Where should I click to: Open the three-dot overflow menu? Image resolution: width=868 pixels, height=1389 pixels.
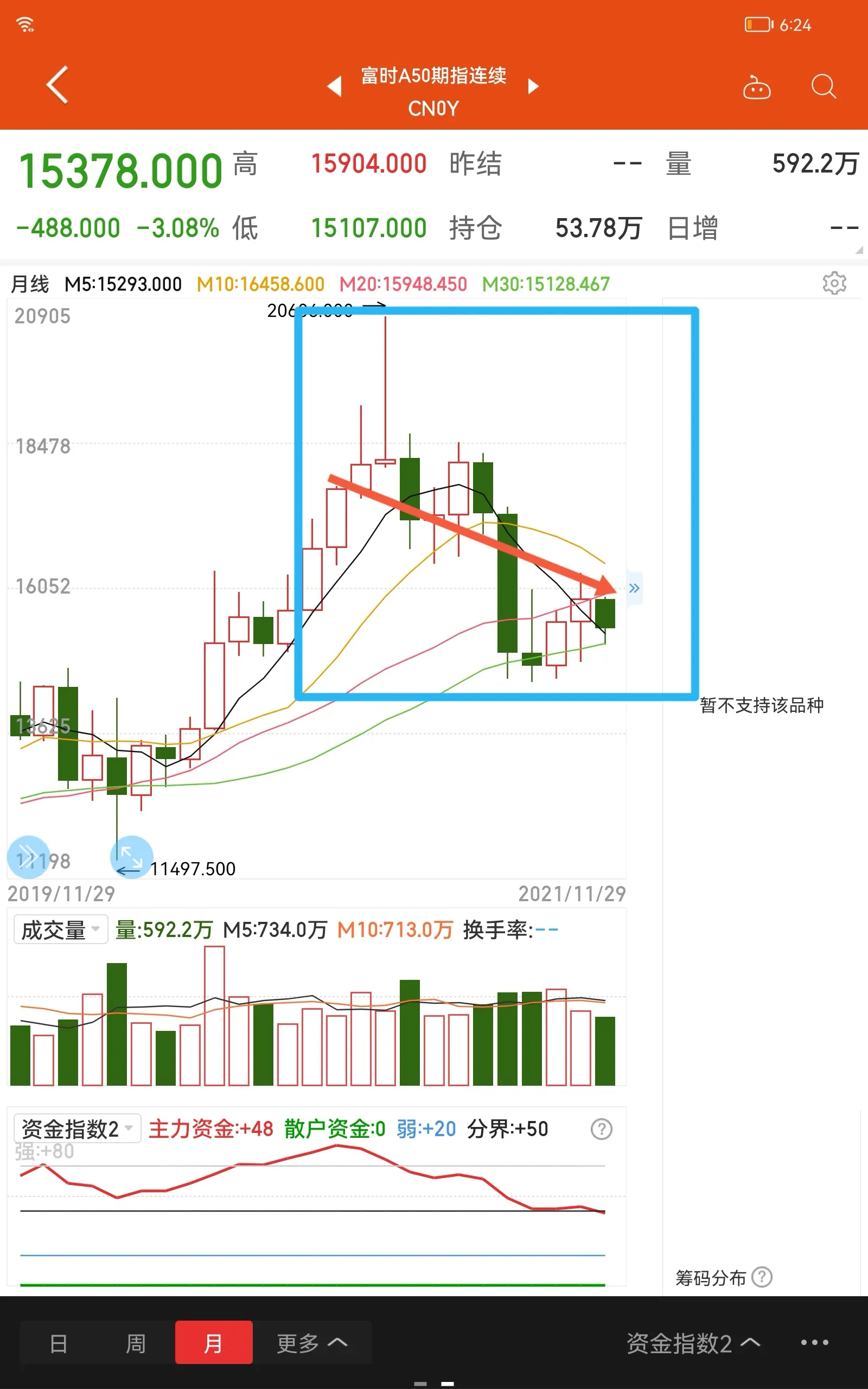pos(815,1342)
